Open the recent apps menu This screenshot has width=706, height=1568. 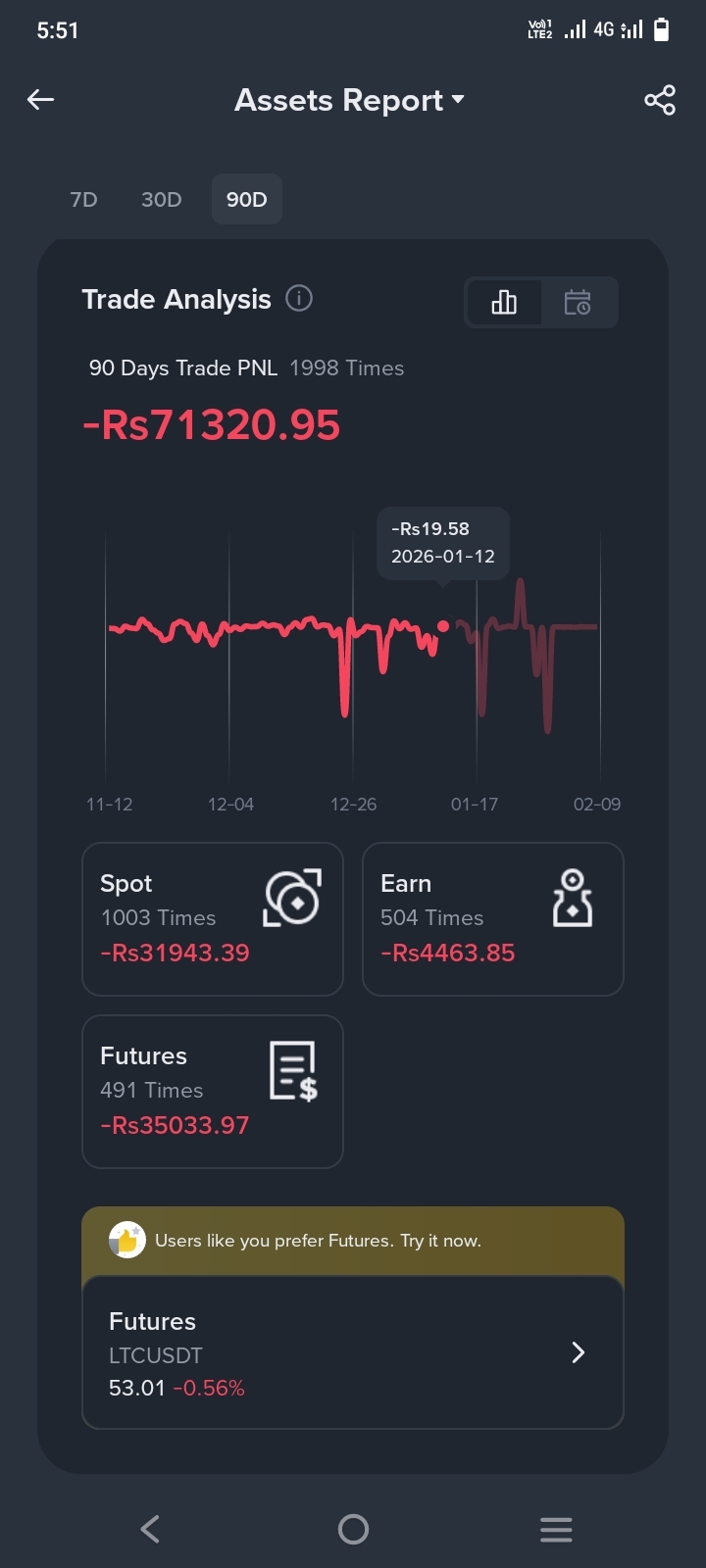coord(556,1529)
